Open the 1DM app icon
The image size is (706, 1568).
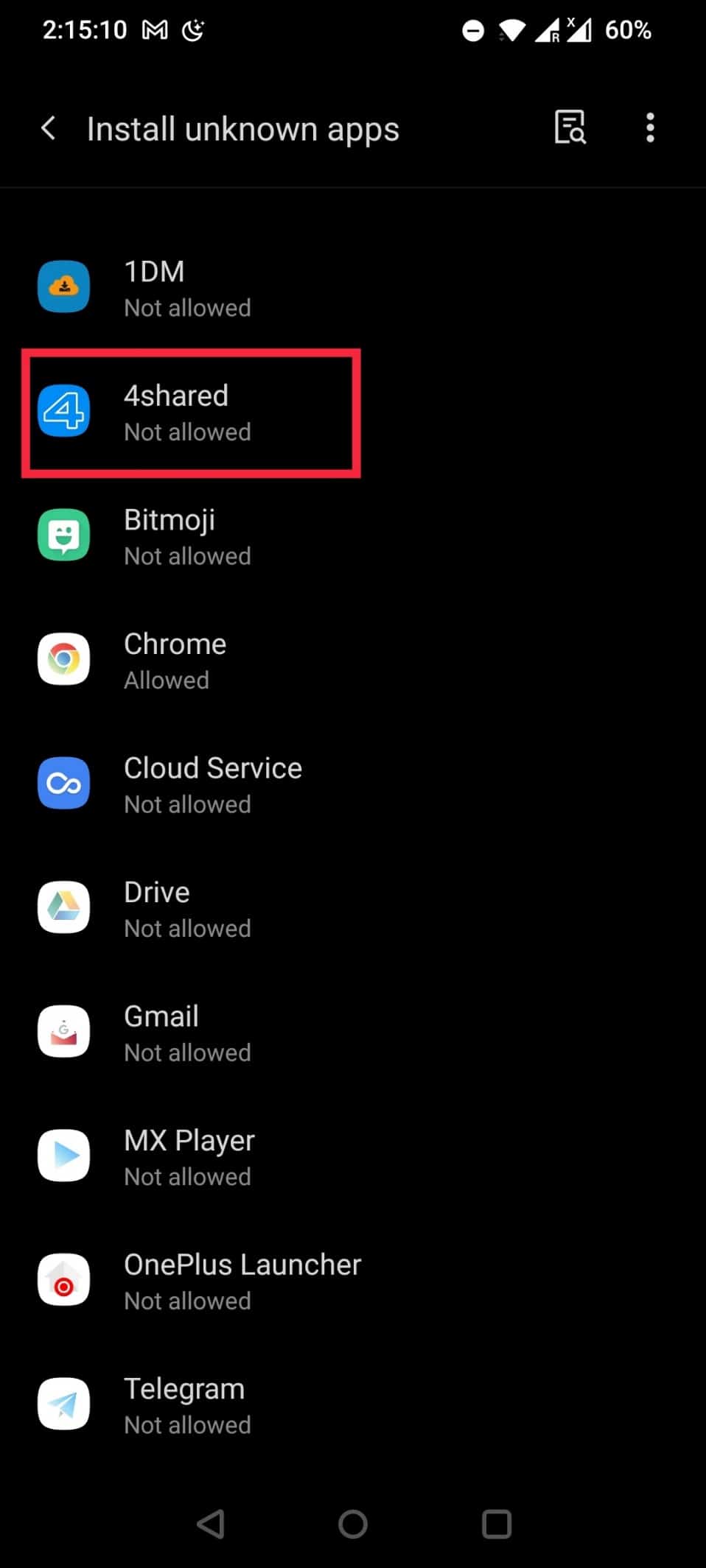(63, 287)
